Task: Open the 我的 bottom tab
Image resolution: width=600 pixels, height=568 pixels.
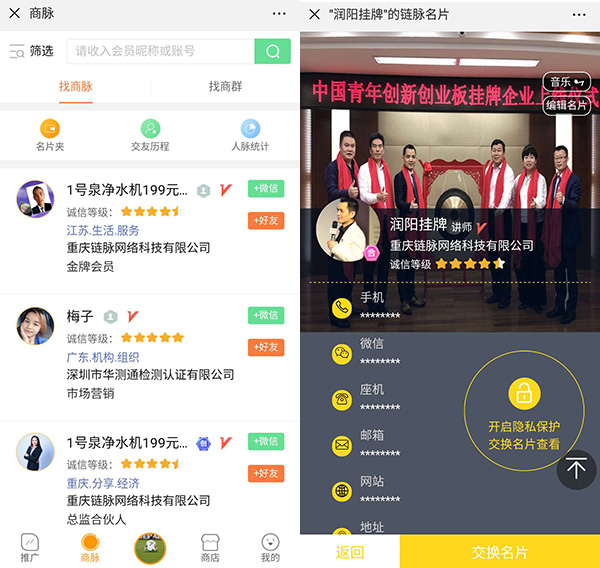Action: coord(270,548)
